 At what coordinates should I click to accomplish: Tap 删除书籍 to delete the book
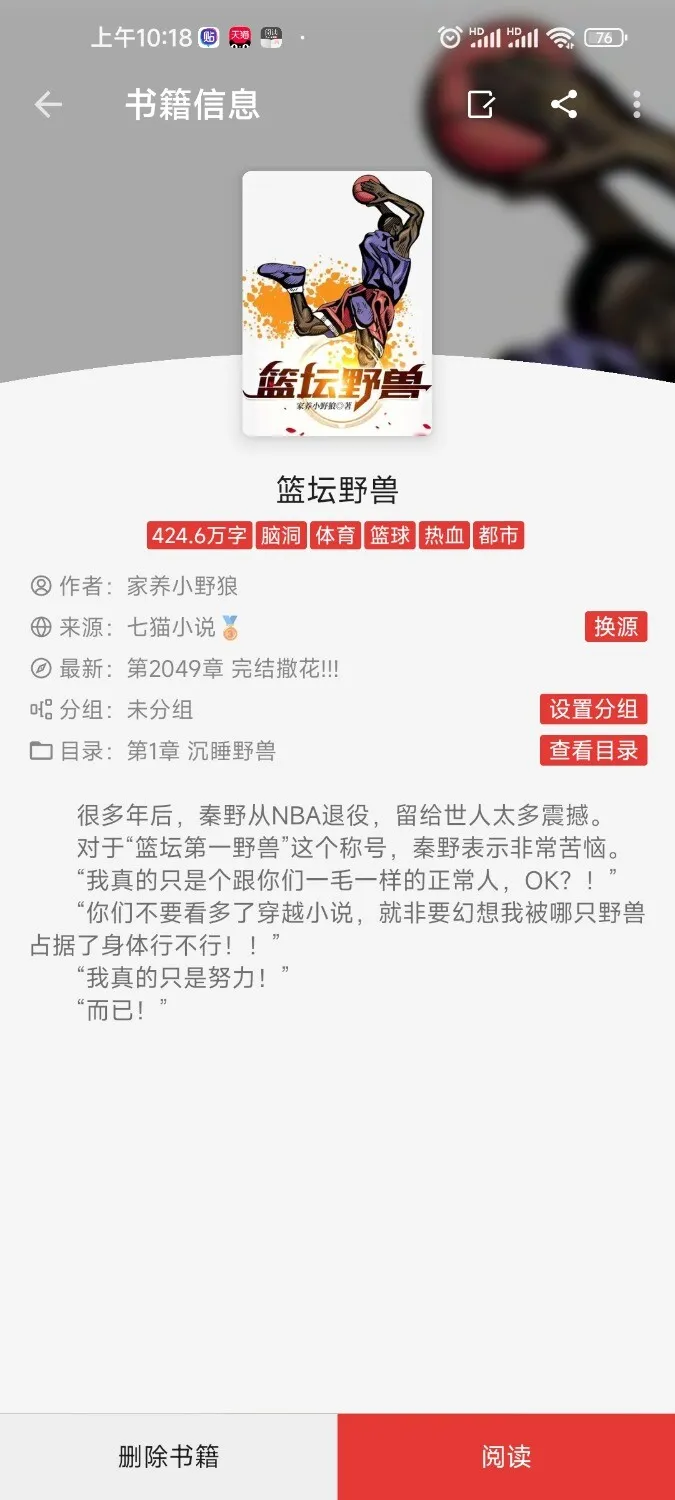(x=168, y=1456)
